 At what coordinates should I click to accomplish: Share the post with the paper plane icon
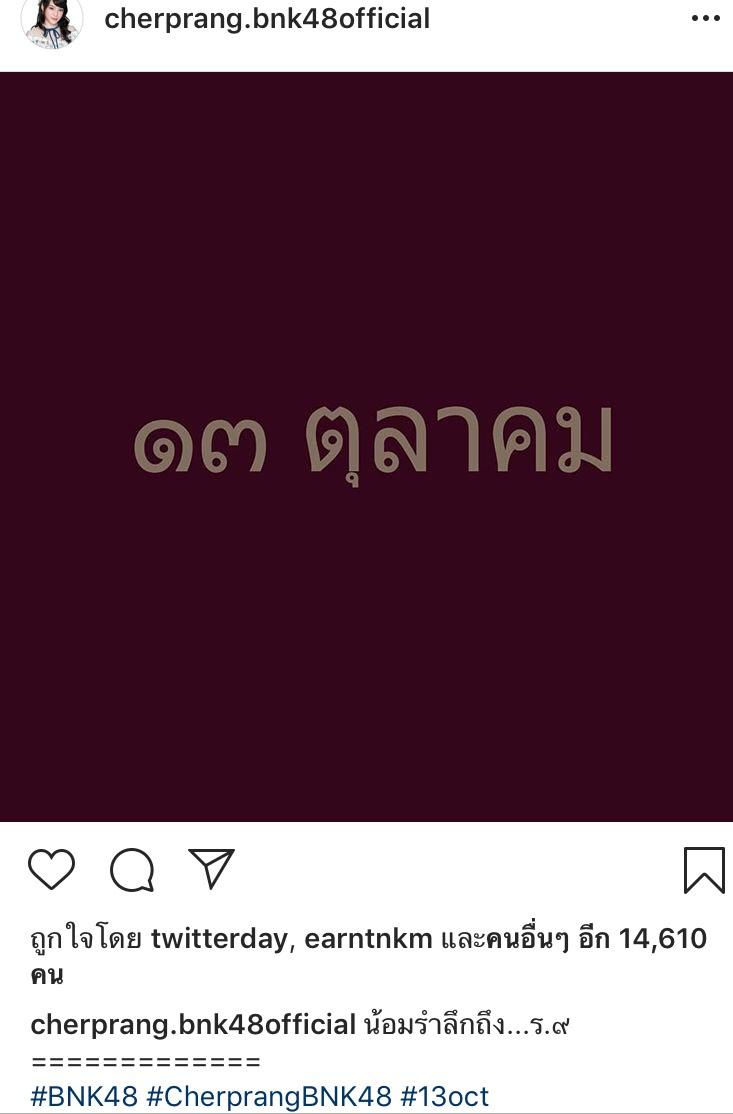211,869
